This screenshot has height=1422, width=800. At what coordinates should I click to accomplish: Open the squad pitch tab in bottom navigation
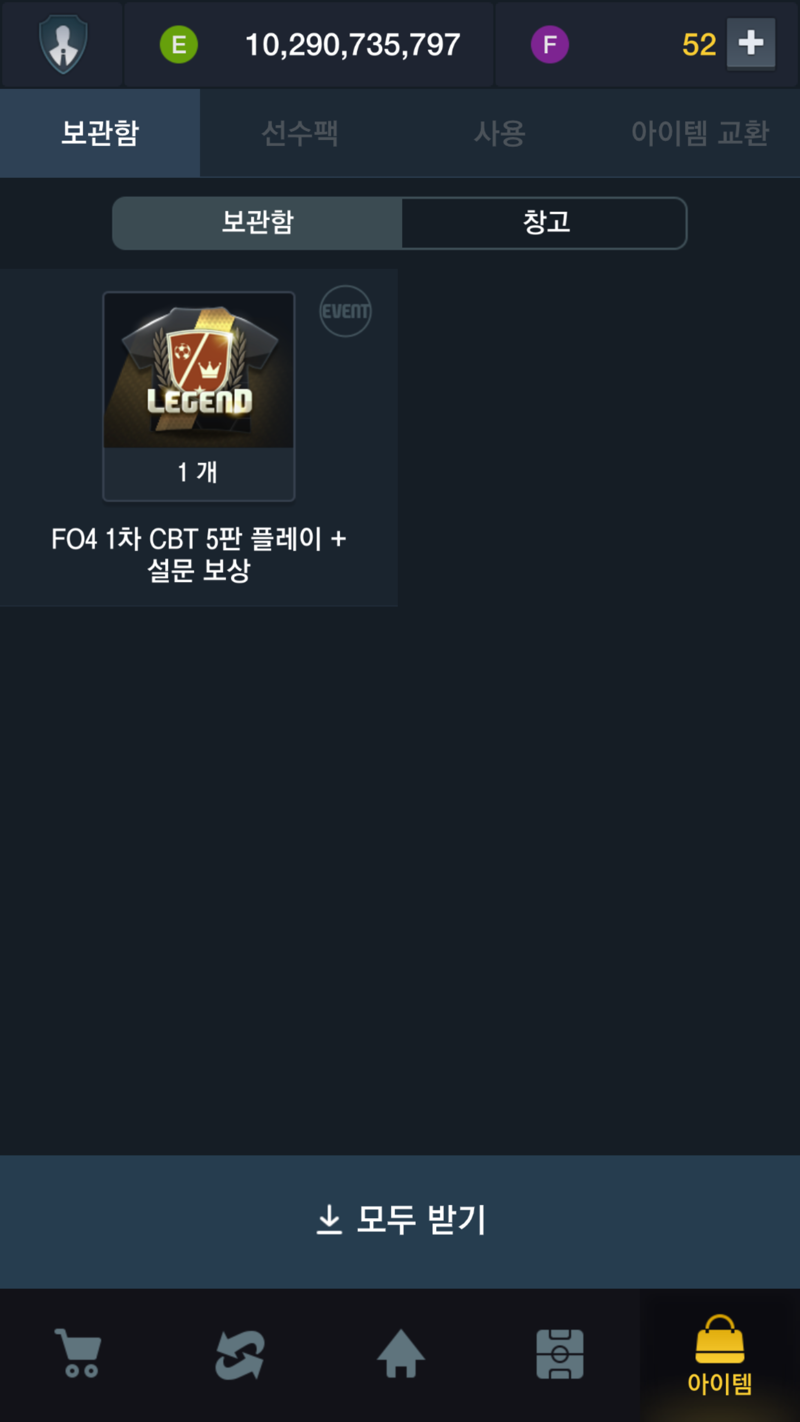(x=560, y=1355)
